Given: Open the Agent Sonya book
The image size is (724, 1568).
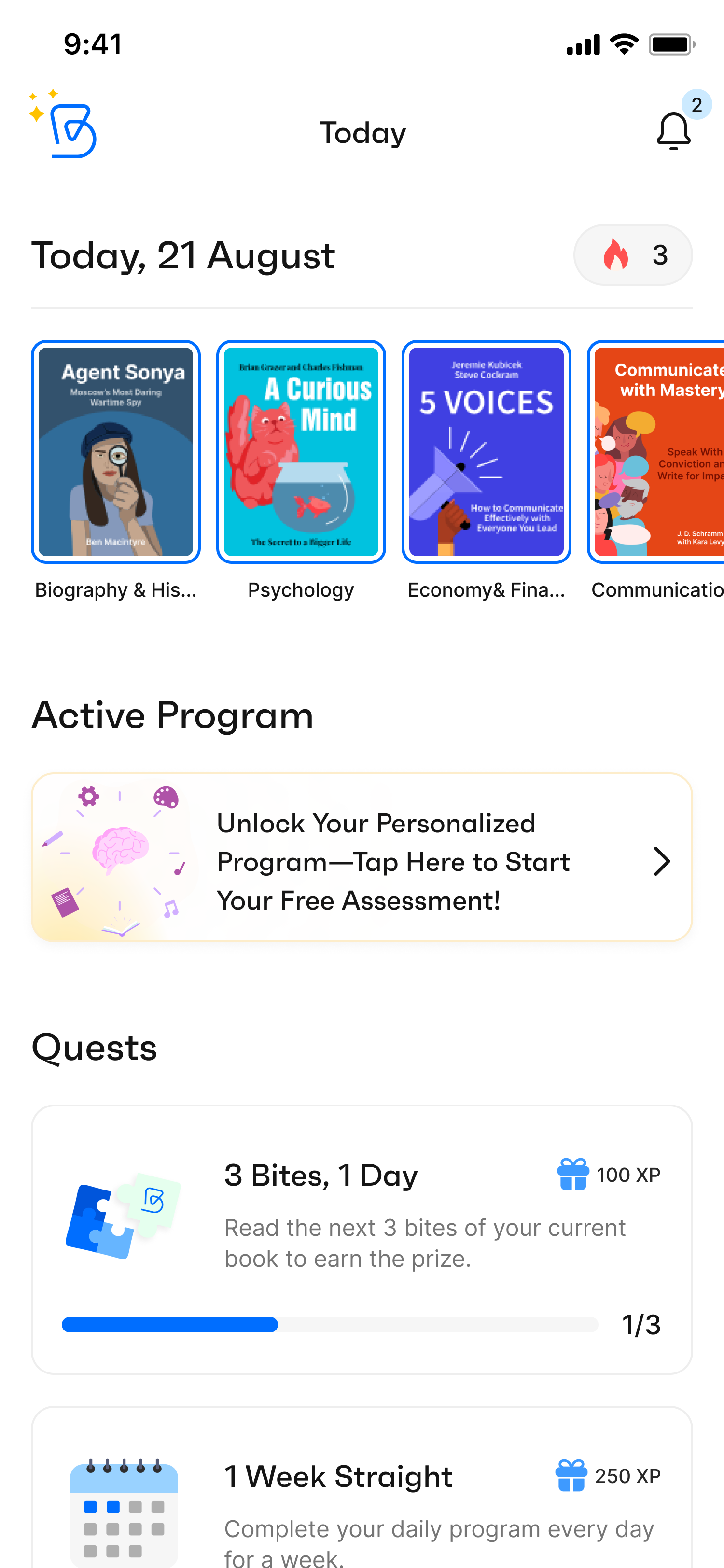Looking at the screenshot, I should click(115, 452).
